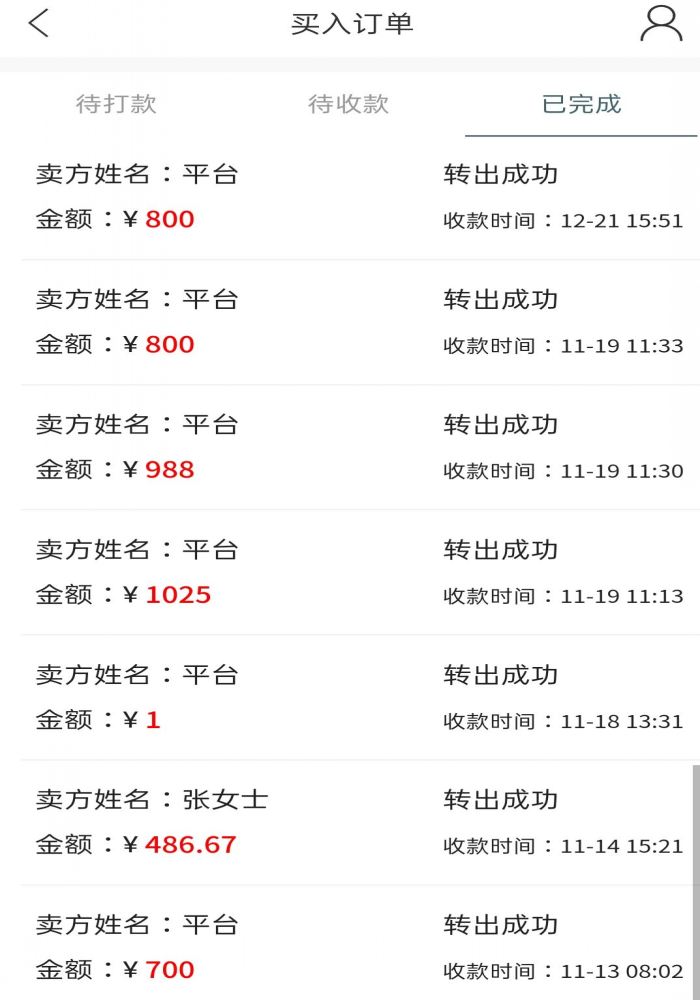
Task: View the ¥988 order details
Action: coord(350,446)
